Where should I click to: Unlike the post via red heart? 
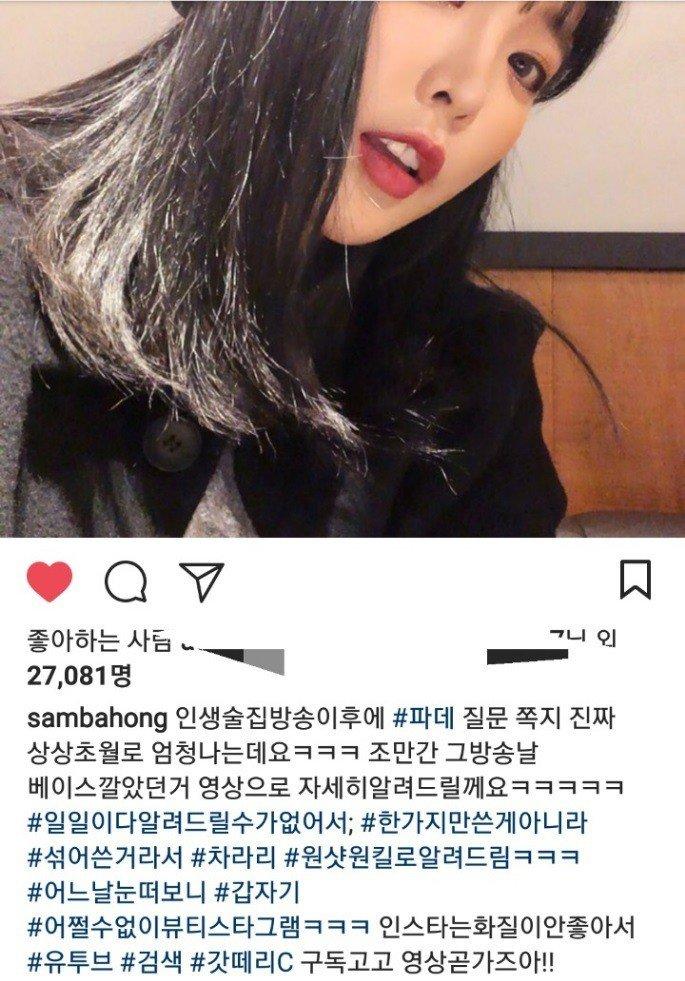(49, 580)
